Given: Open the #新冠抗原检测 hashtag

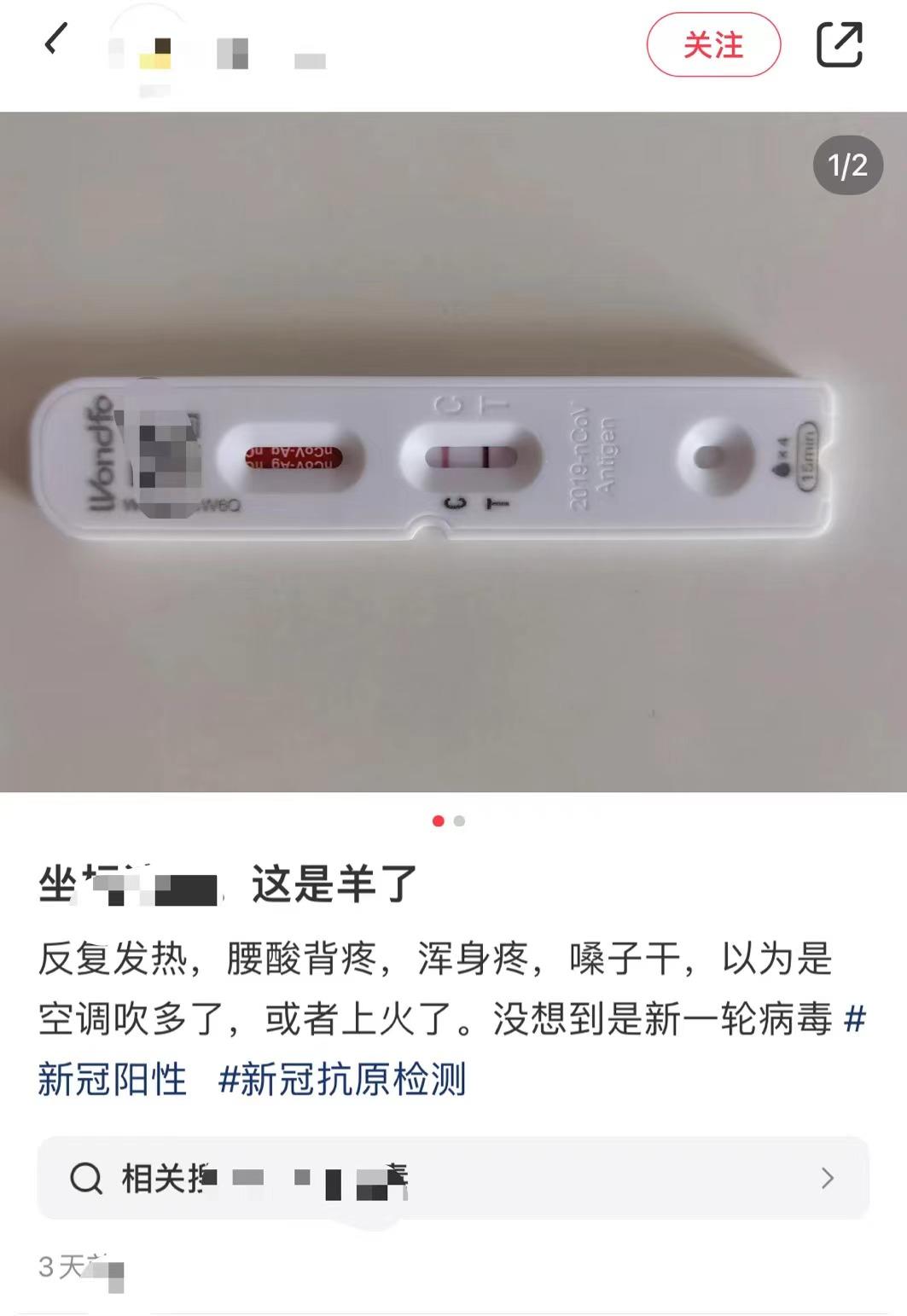Looking at the screenshot, I should pos(343,1080).
